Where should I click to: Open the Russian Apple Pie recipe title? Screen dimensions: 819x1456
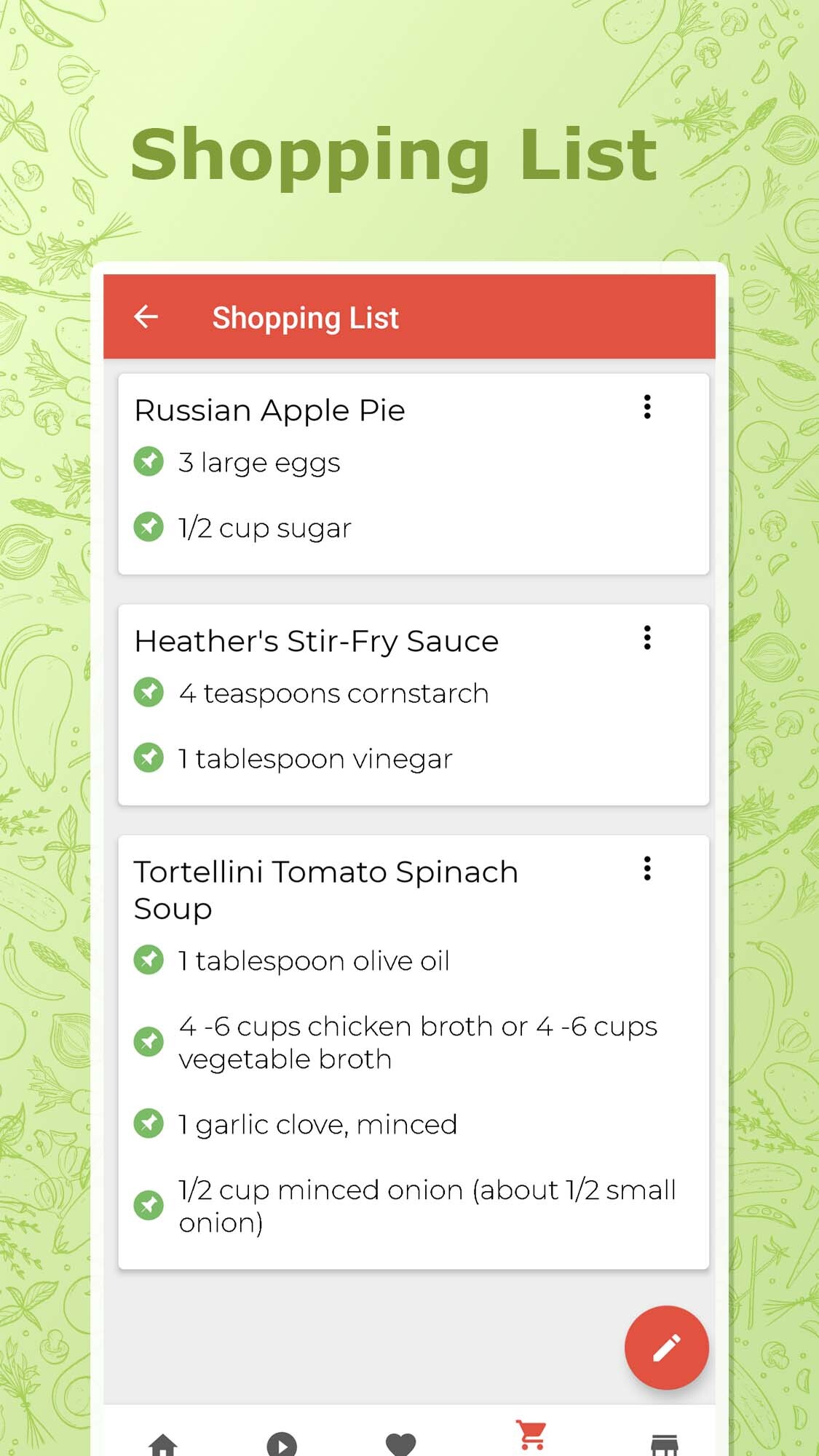coord(269,410)
